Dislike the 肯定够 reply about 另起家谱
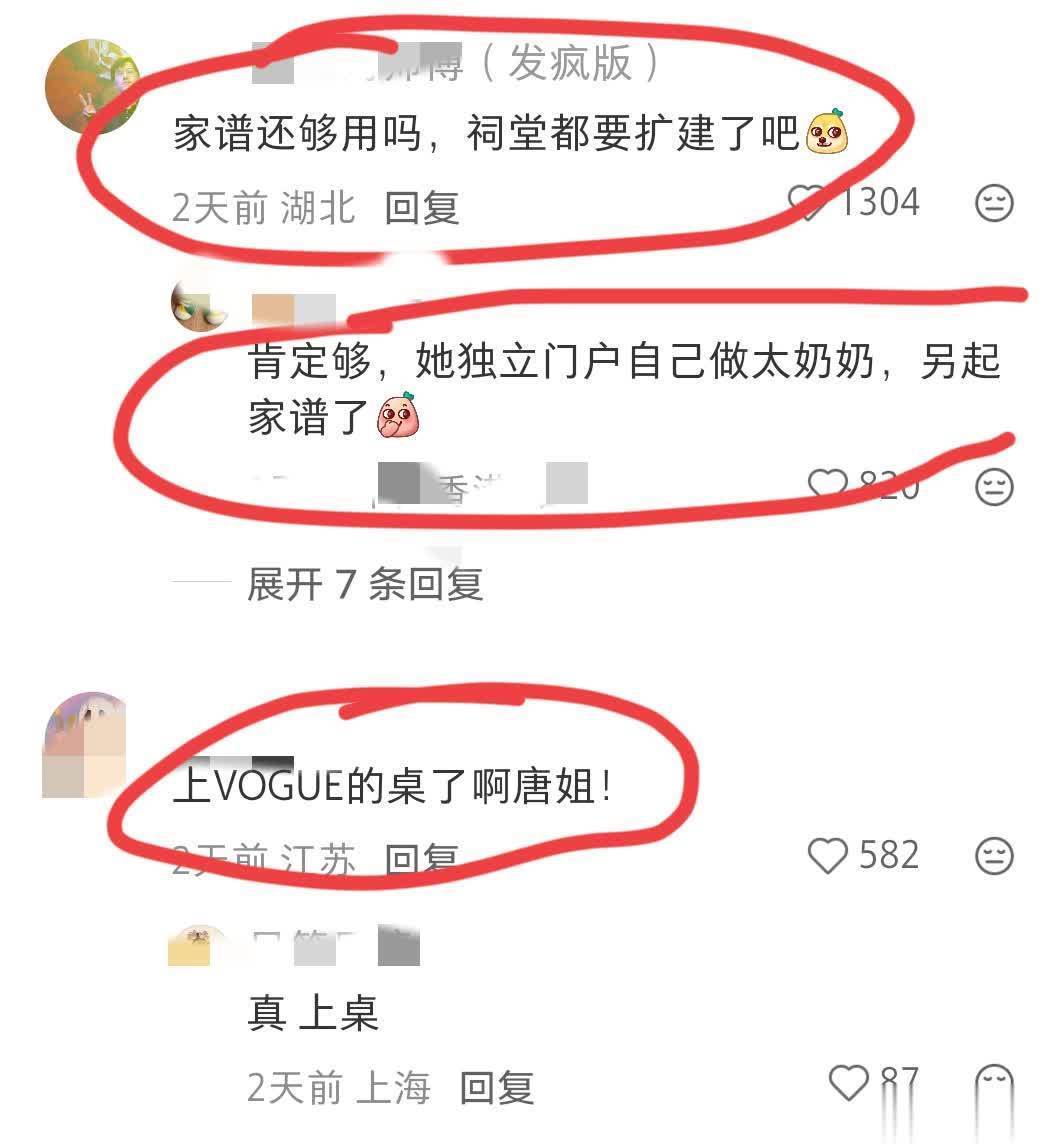Image resolution: width=1055 pixels, height=1148 pixels. [x=993, y=487]
